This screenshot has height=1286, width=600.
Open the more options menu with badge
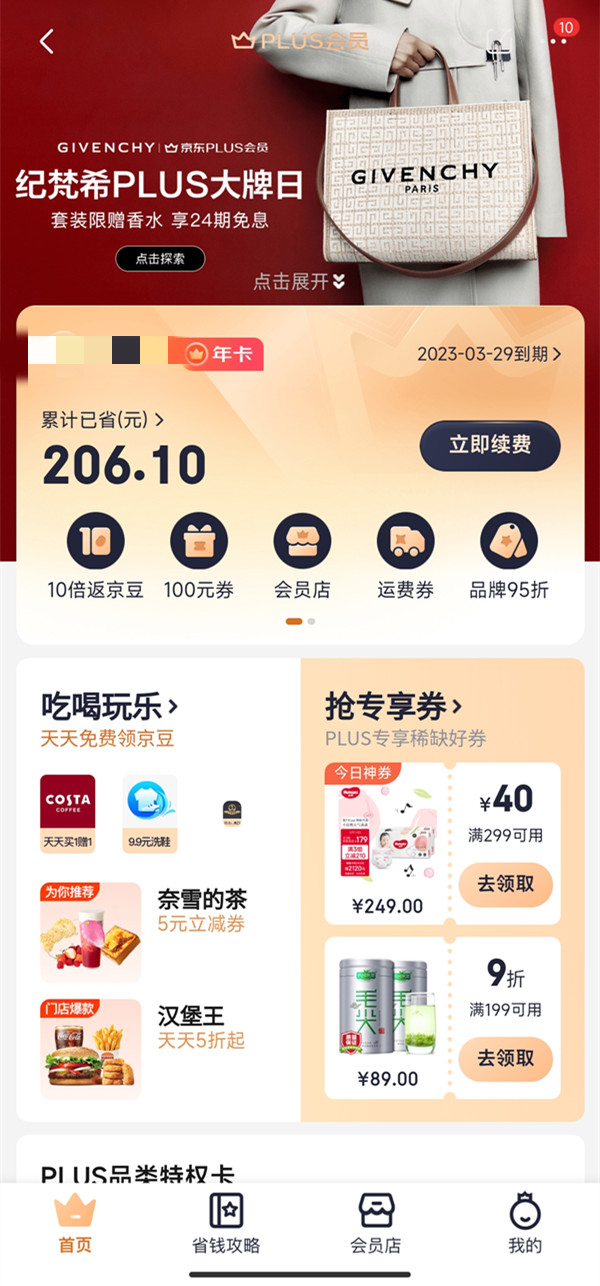click(x=556, y=40)
